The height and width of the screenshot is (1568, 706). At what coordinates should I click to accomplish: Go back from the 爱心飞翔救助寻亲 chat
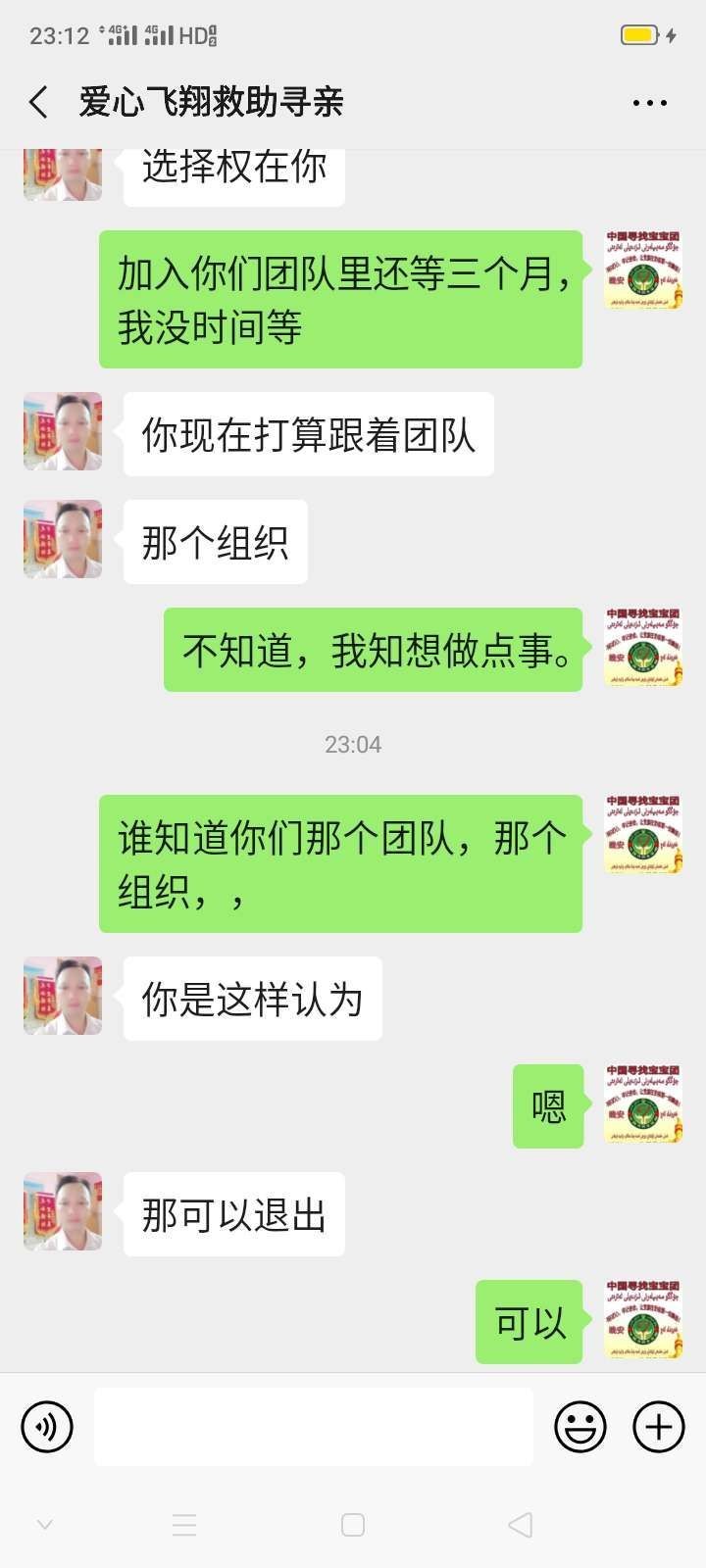point(39,102)
